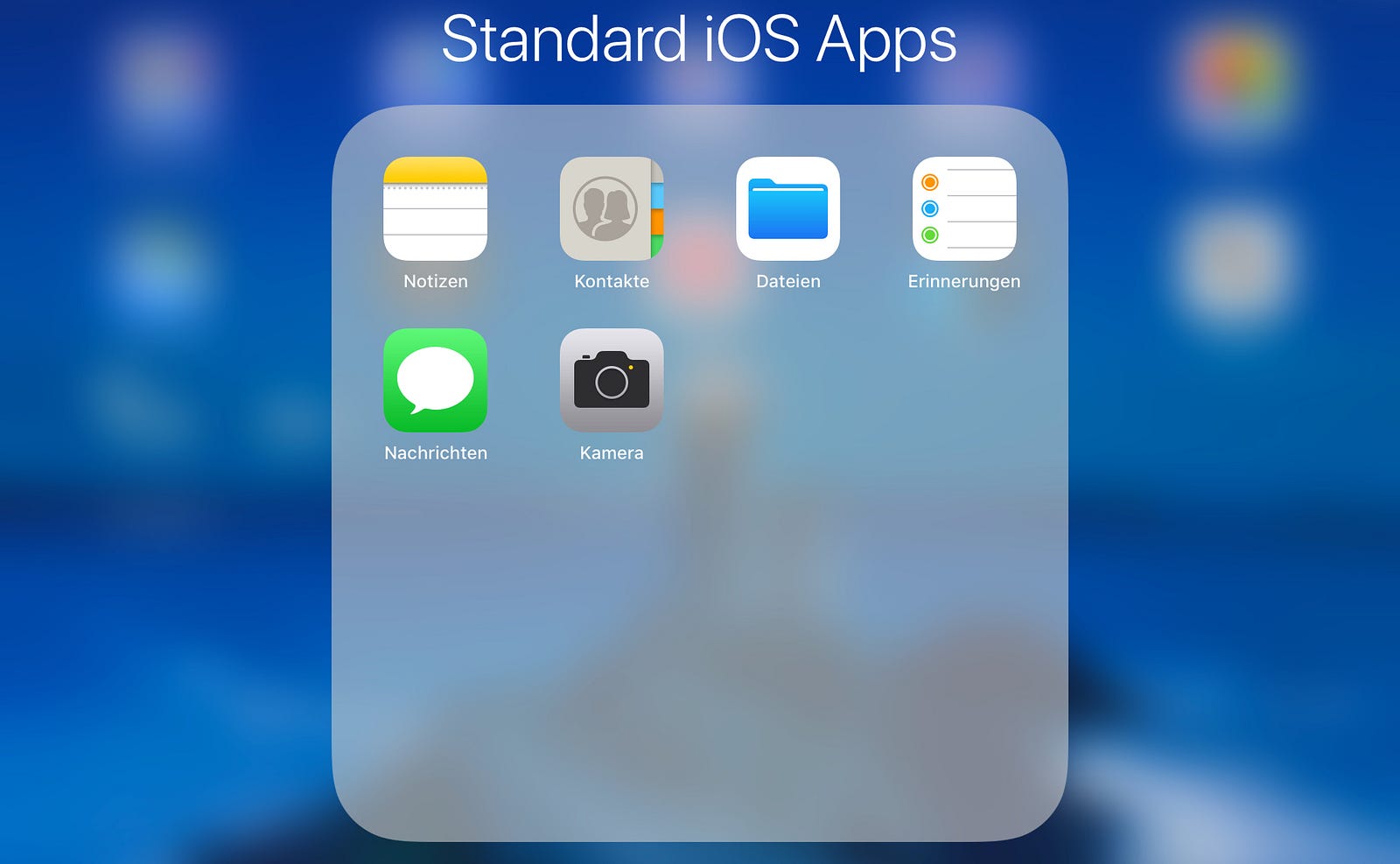Open the Dateien app
The height and width of the screenshot is (864, 1400).
point(787,208)
